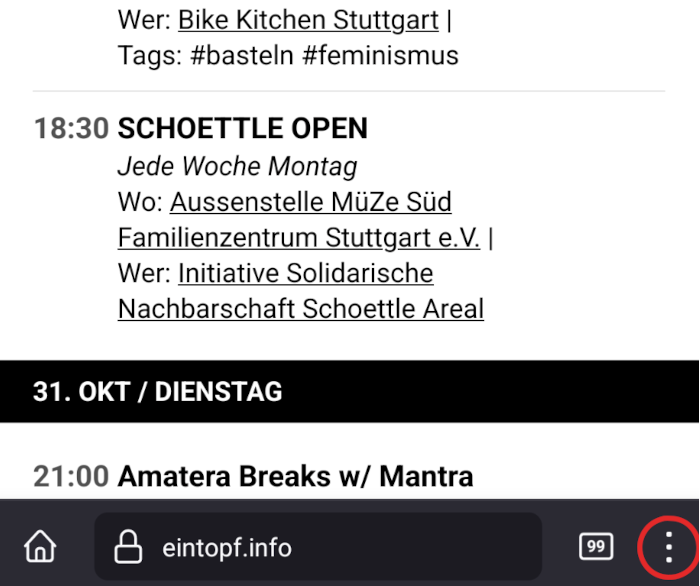Open the SCHOETTLE OPEN event
Viewport: 700px width, 586px height.
[242, 128]
